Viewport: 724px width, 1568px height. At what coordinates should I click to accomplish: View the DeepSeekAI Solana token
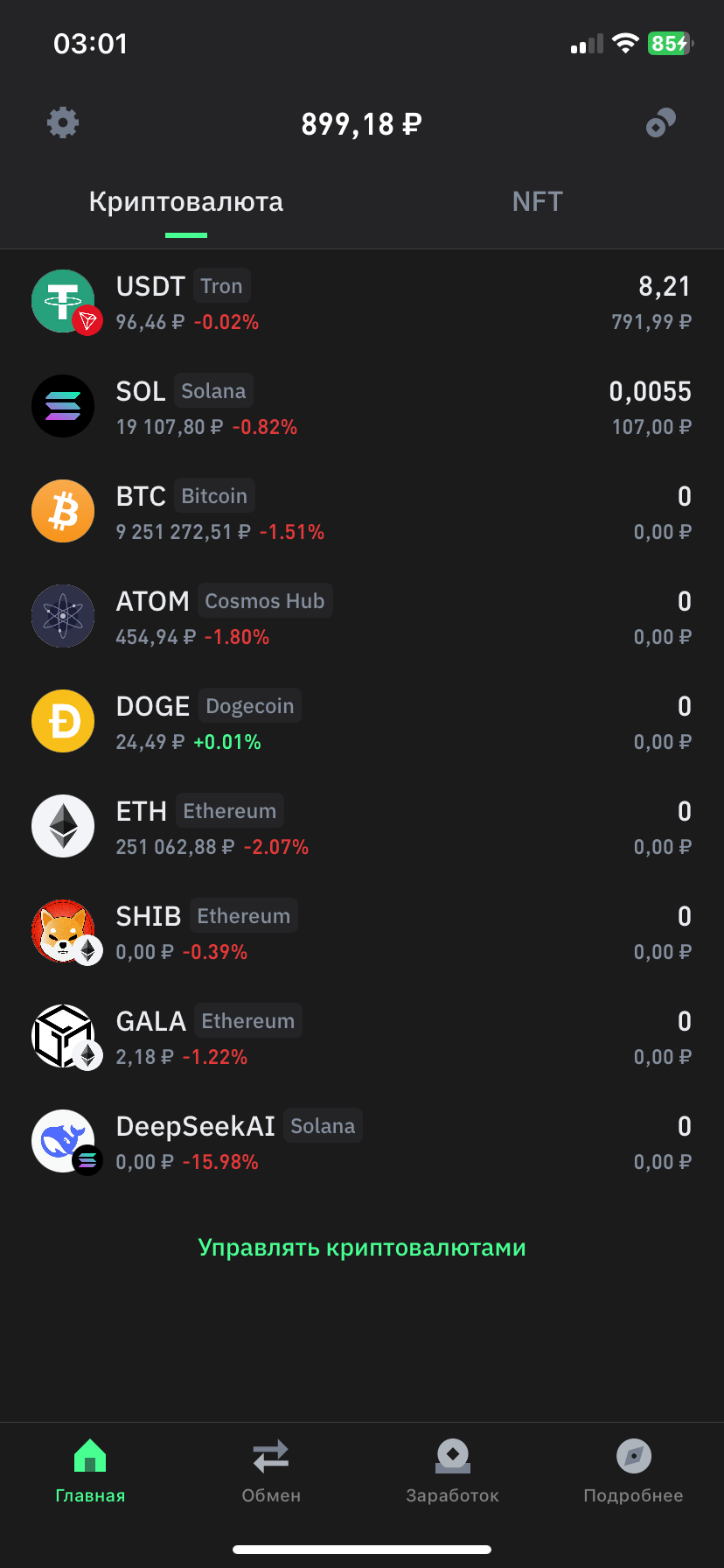(x=362, y=1143)
